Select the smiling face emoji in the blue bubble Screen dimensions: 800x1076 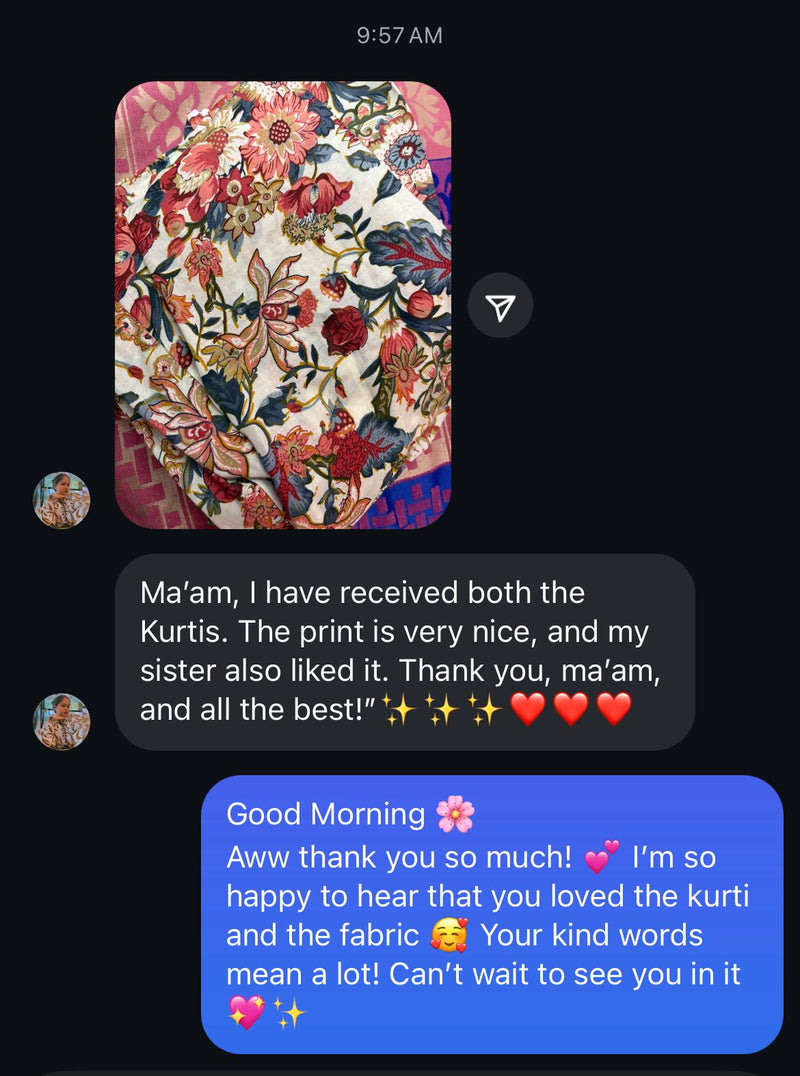pos(452,936)
